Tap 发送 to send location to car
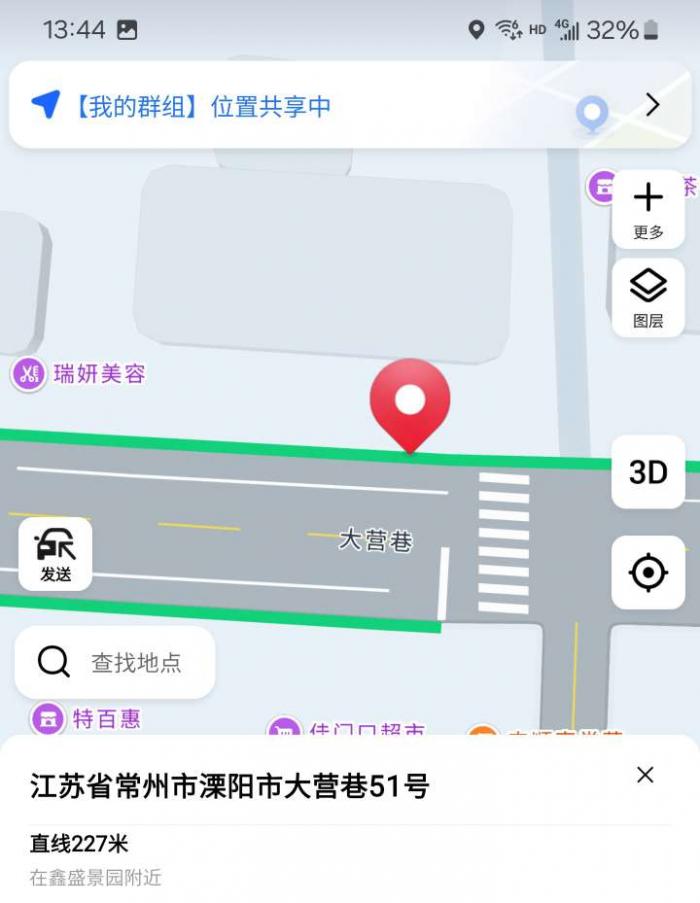 coord(56,554)
